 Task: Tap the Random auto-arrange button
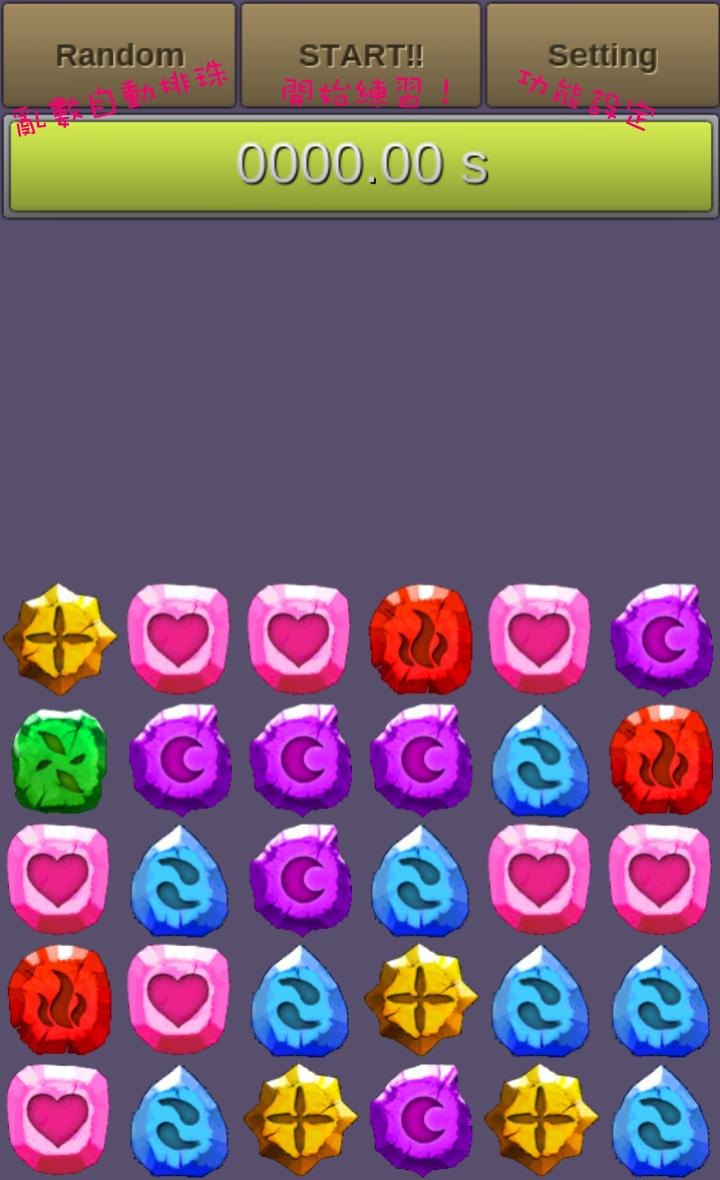[119, 55]
